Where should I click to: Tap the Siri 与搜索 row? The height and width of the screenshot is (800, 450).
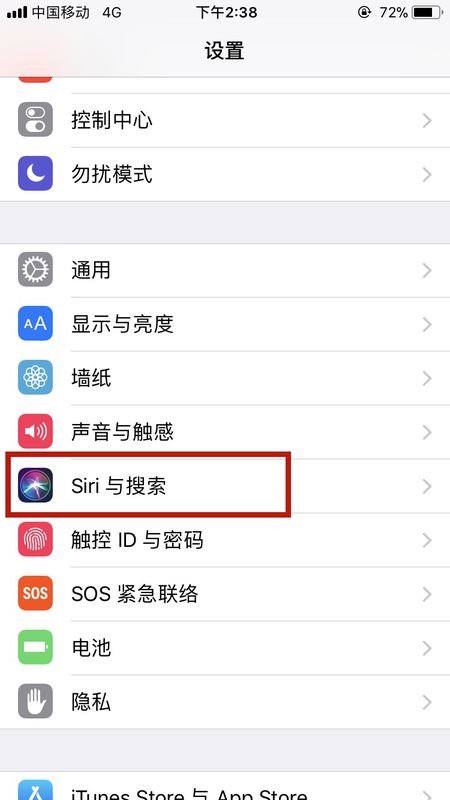[x=225, y=486]
